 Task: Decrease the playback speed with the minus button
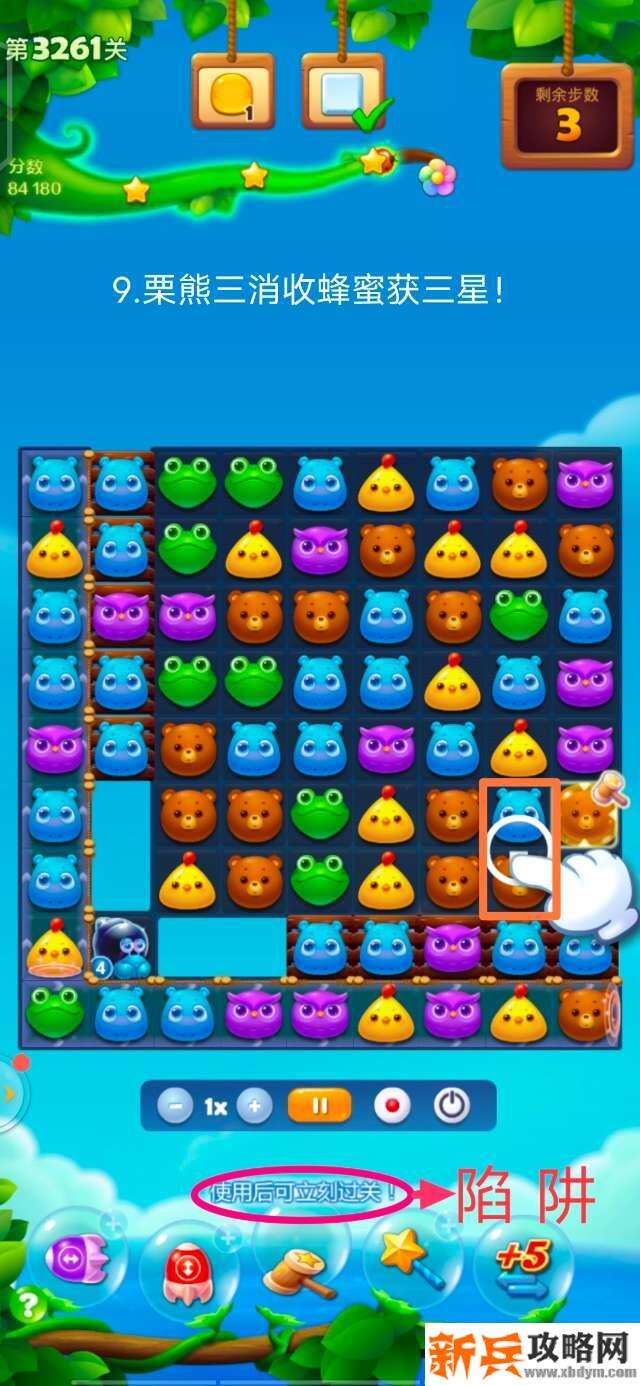pos(175,1107)
